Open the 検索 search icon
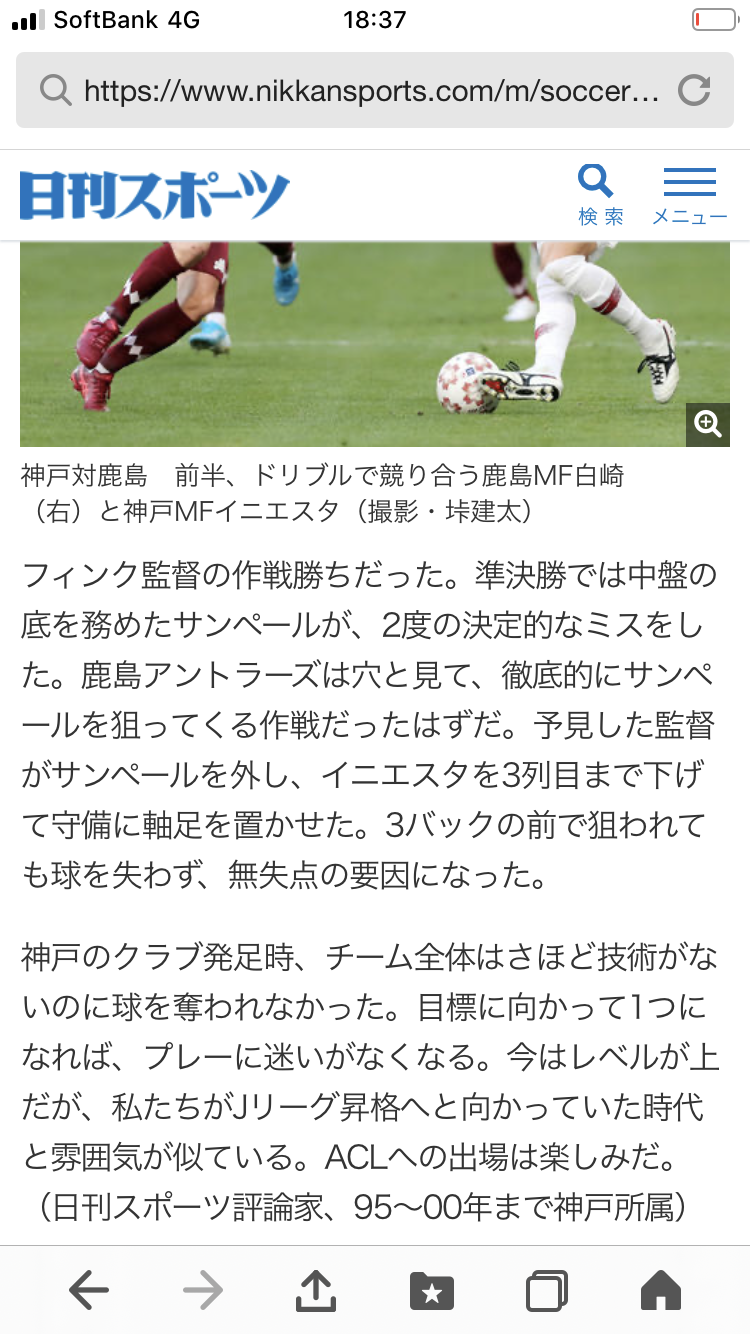 pyautogui.click(x=600, y=195)
